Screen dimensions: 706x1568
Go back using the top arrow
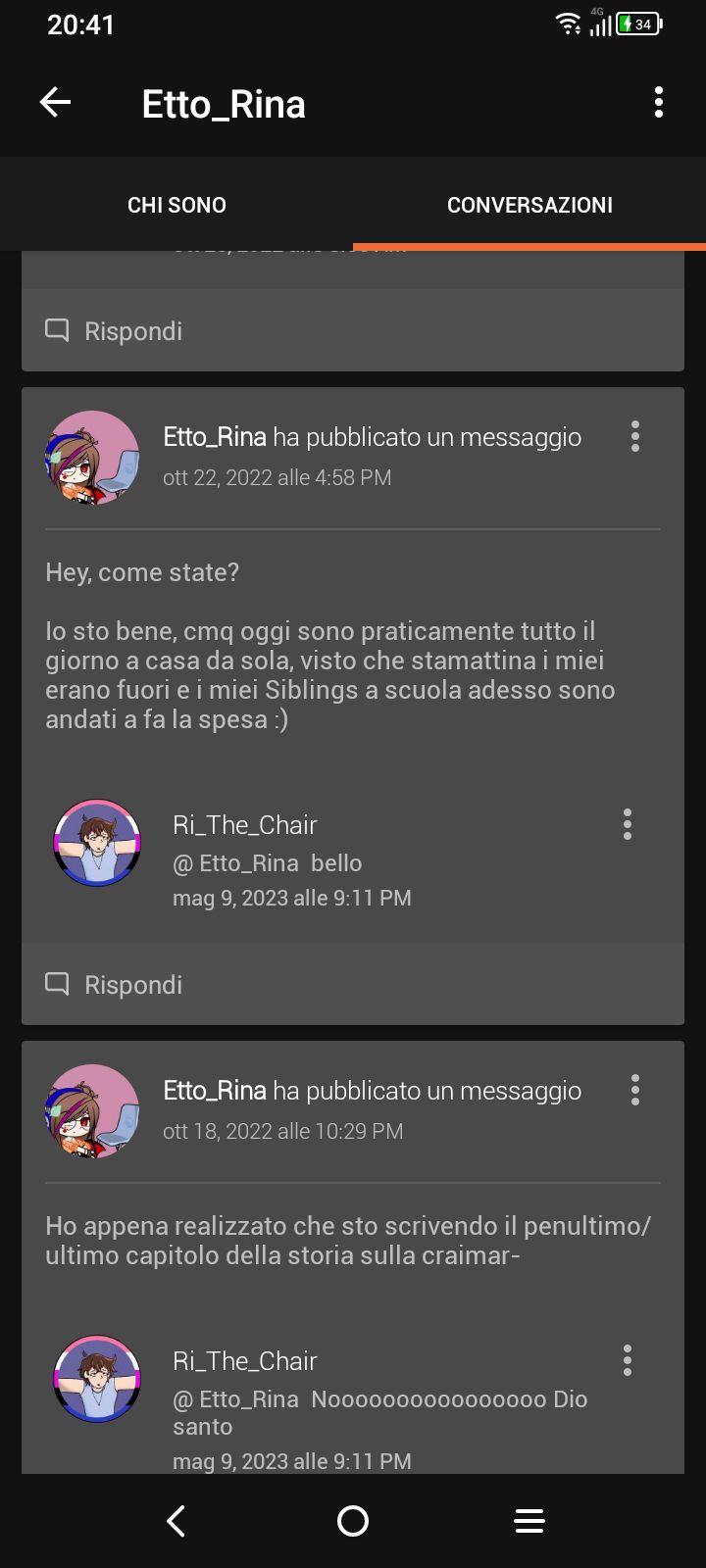coord(56,102)
